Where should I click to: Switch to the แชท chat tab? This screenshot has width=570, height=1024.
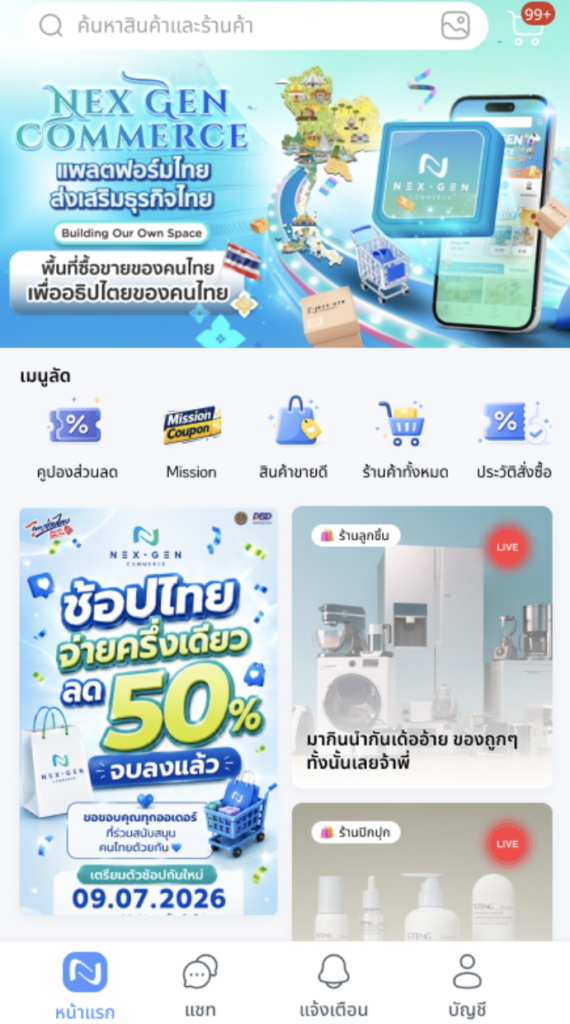pos(200,985)
